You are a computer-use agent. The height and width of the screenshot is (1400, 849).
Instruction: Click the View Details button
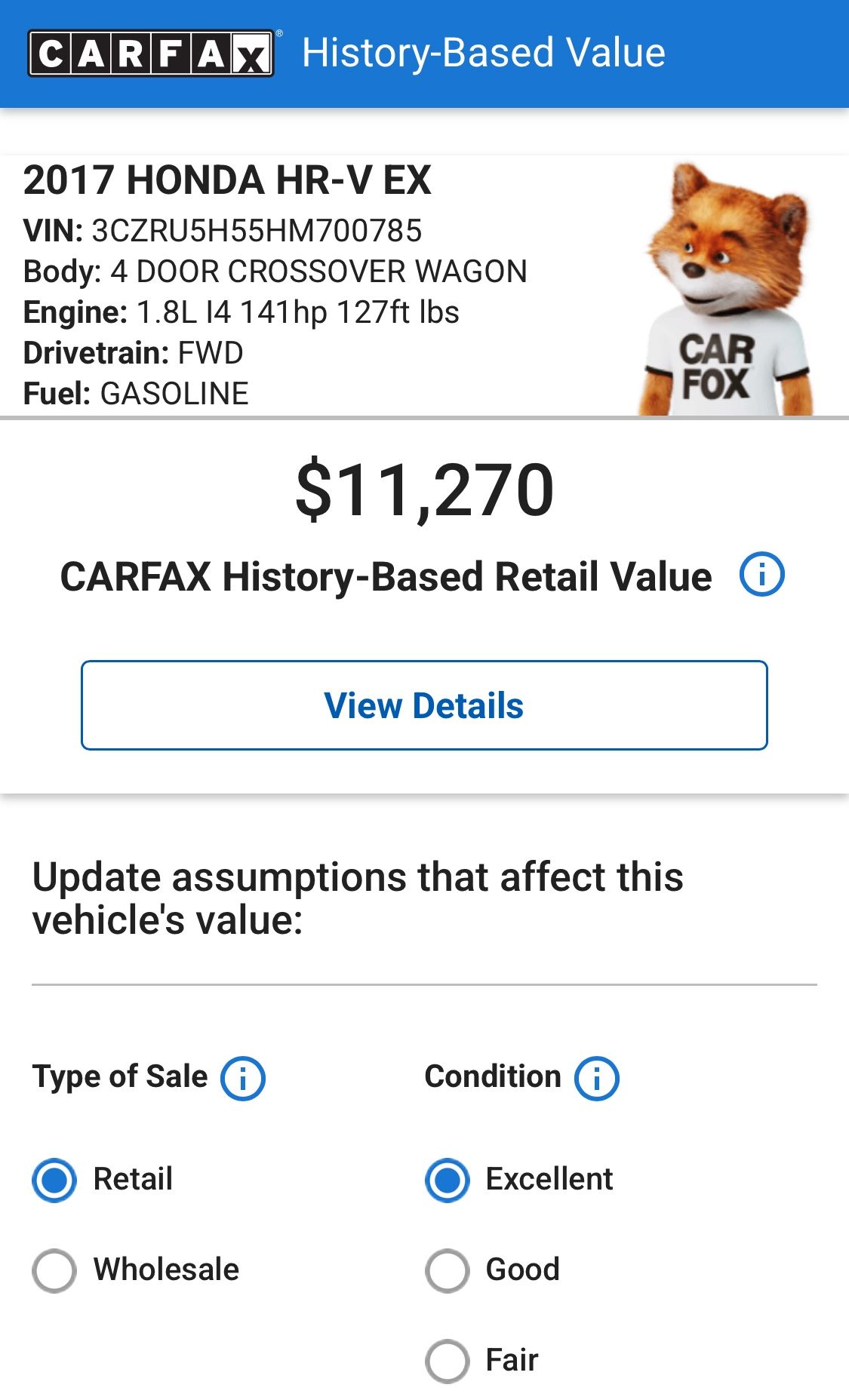[424, 705]
